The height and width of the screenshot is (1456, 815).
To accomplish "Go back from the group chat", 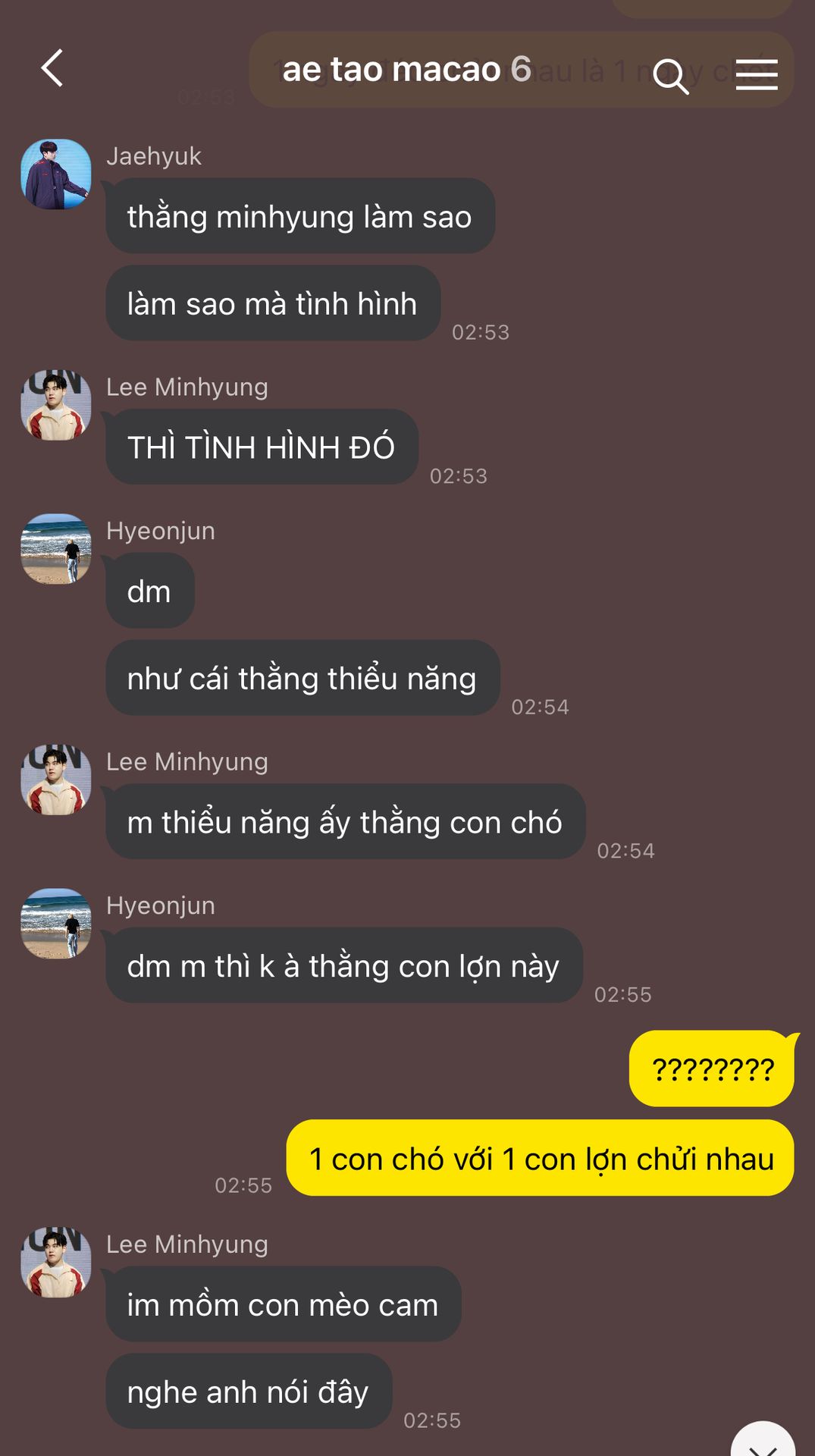I will tap(52, 69).
